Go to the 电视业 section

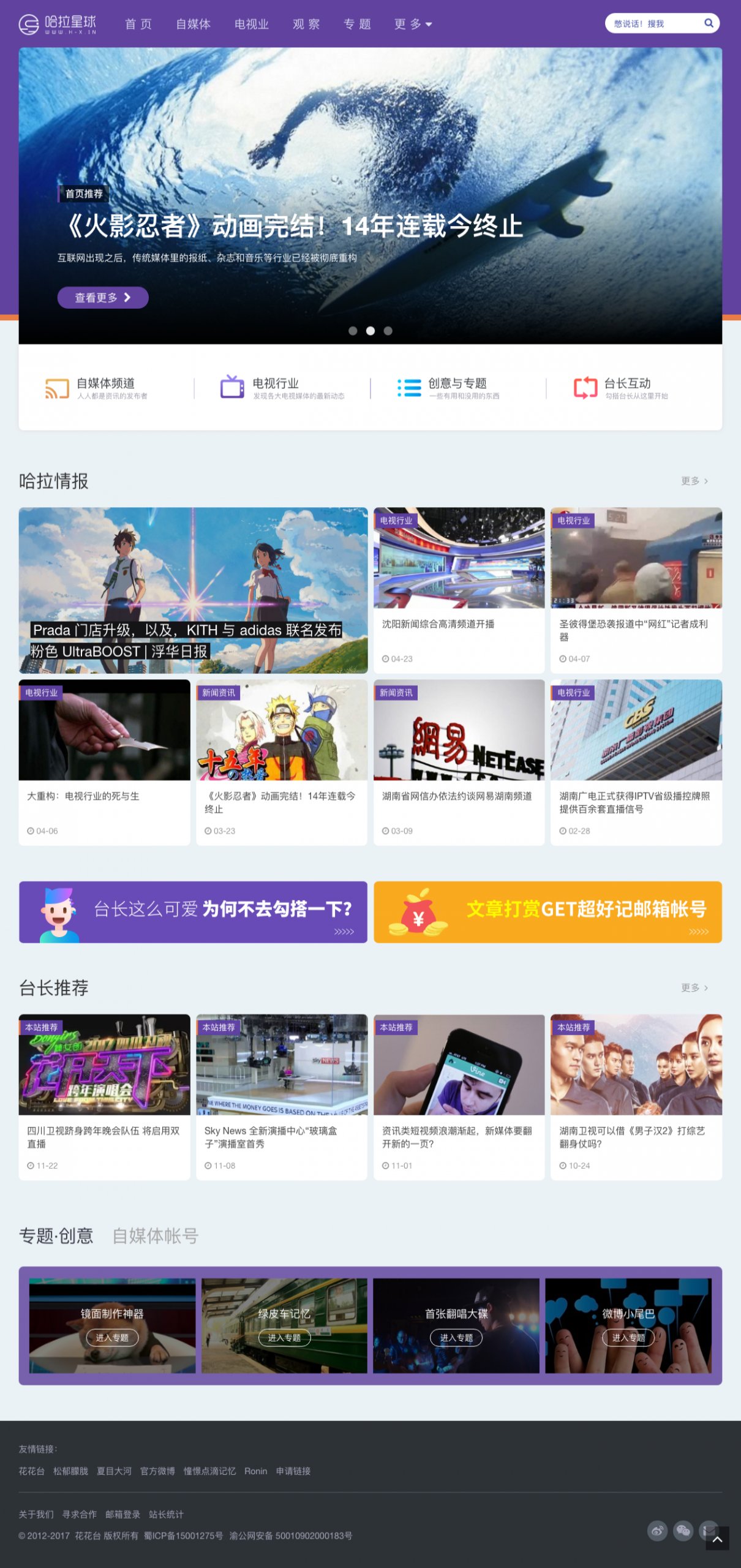tap(251, 24)
